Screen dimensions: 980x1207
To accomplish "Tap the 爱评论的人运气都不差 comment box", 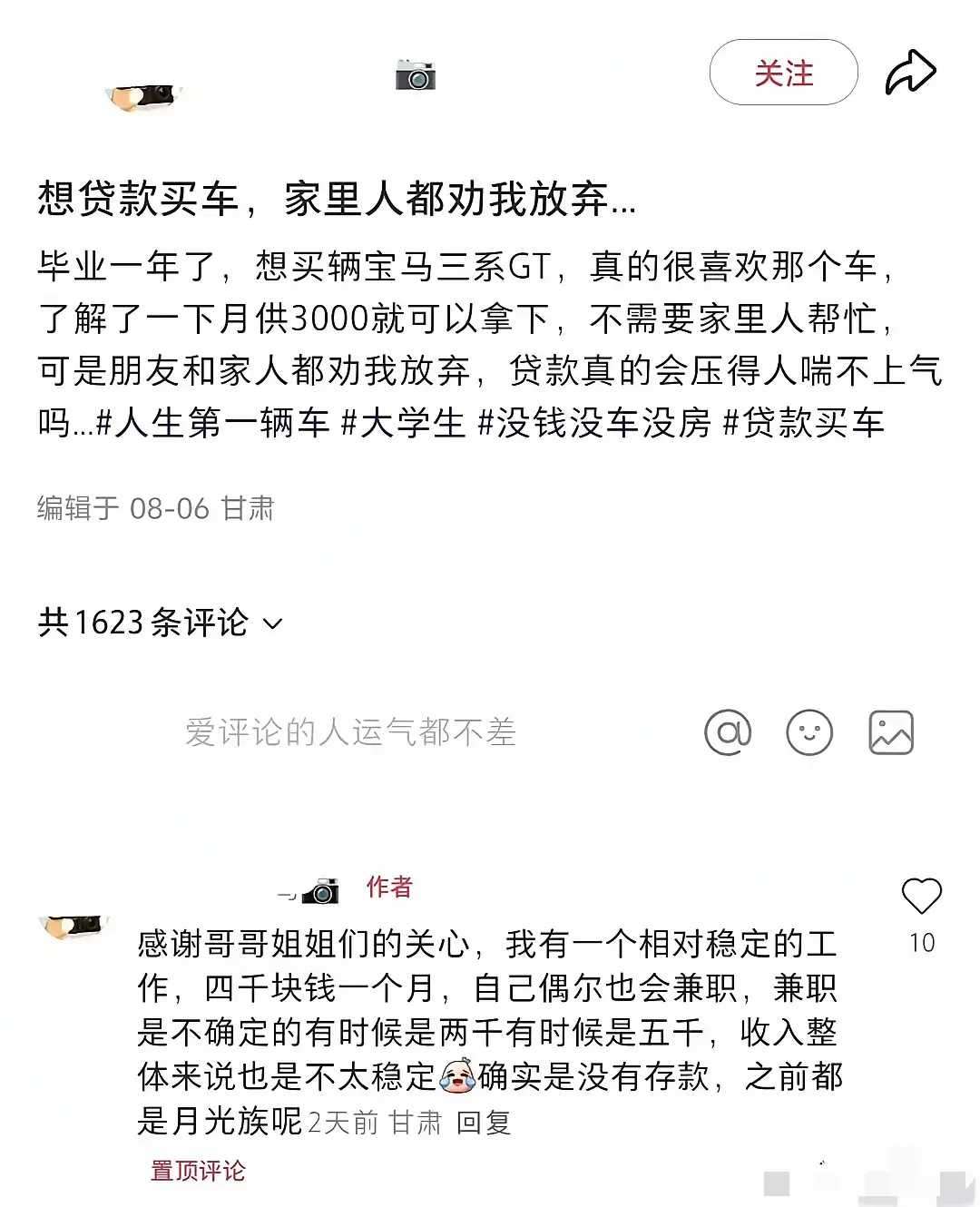I will tap(350, 731).
